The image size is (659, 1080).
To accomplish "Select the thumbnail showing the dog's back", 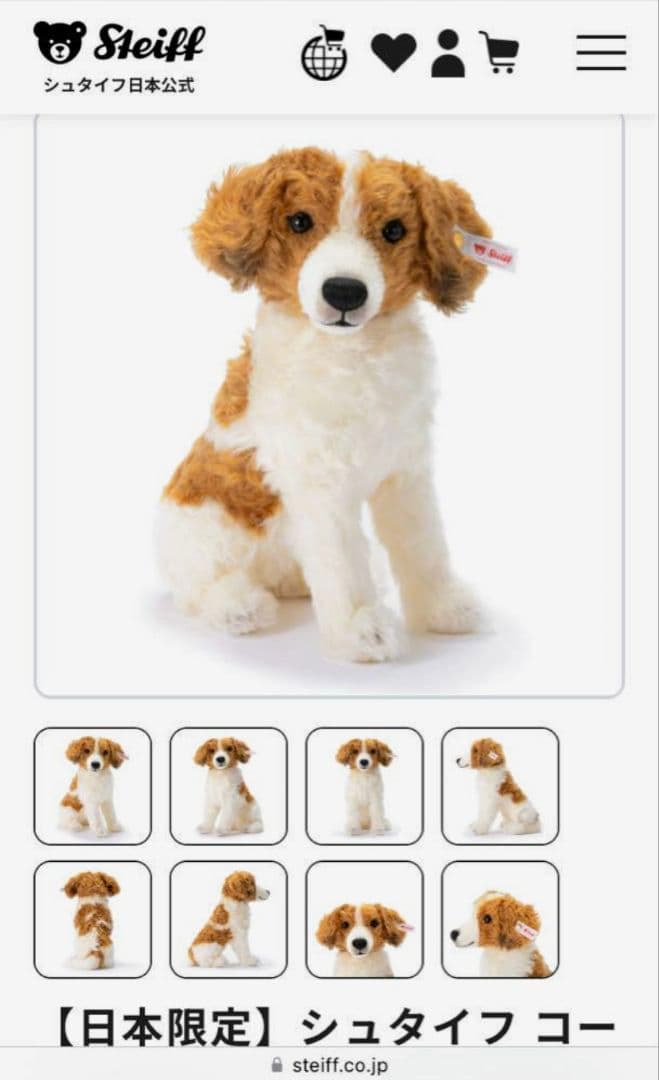I will pyautogui.click(x=93, y=919).
